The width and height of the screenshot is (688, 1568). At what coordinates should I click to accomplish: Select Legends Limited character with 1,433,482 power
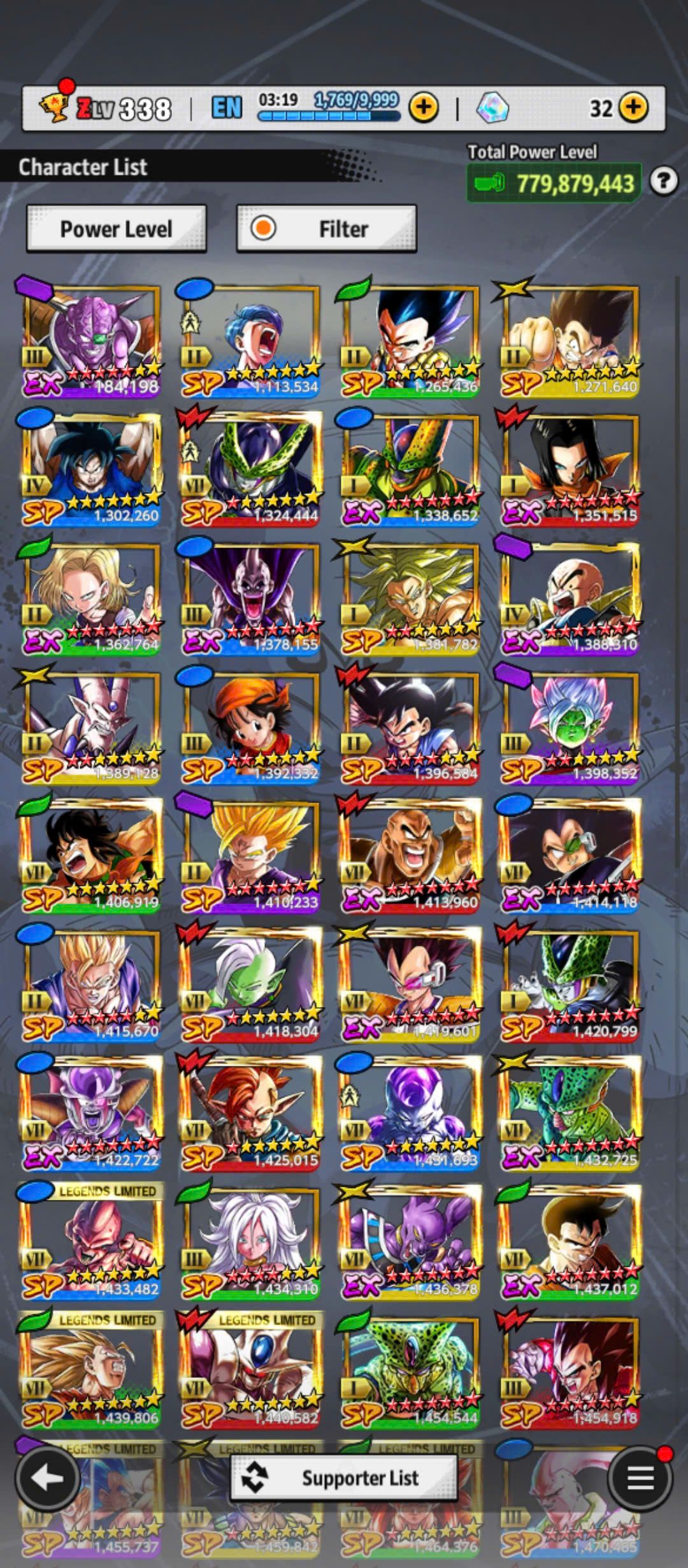(90, 1244)
